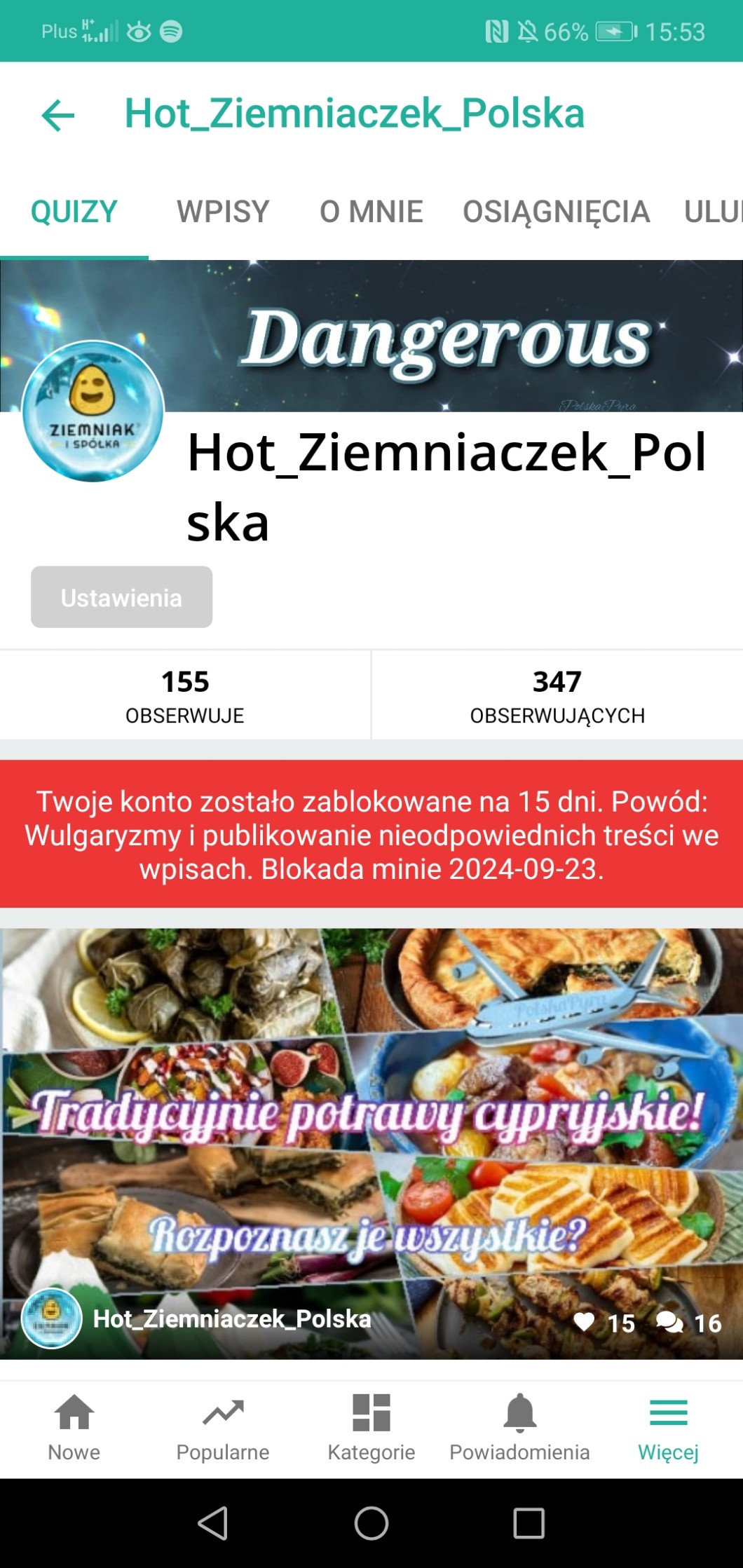The height and width of the screenshot is (1568, 743).
Task: View the 155 Obserwuje list
Action: [185, 695]
